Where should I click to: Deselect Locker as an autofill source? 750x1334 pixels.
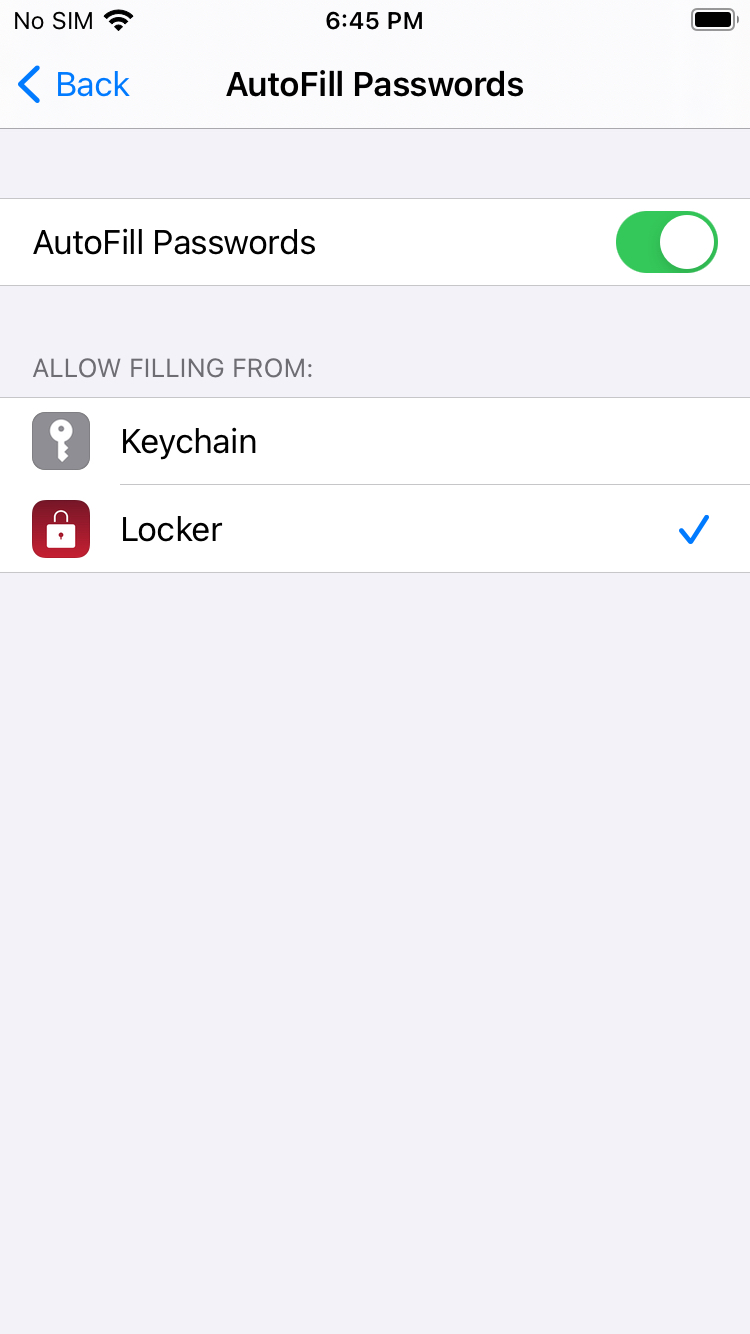point(375,529)
